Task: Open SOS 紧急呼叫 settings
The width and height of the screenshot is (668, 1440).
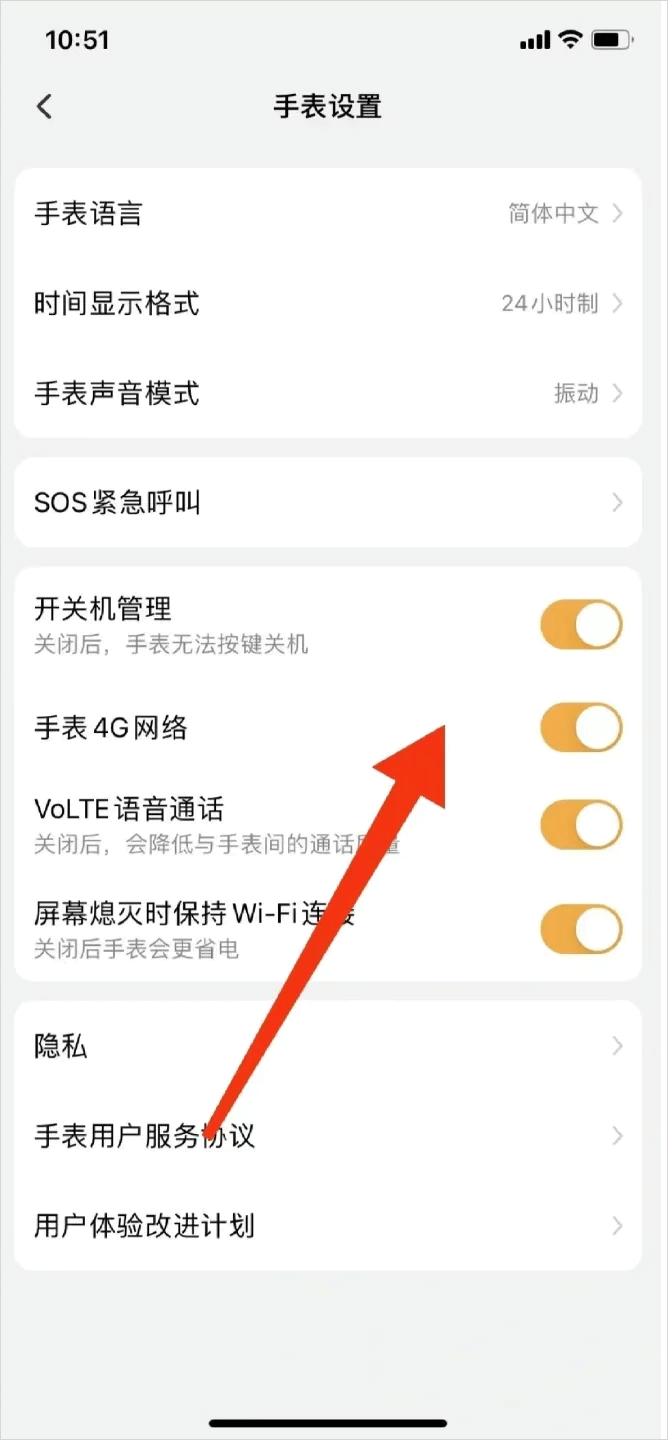Action: [x=327, y=502]
